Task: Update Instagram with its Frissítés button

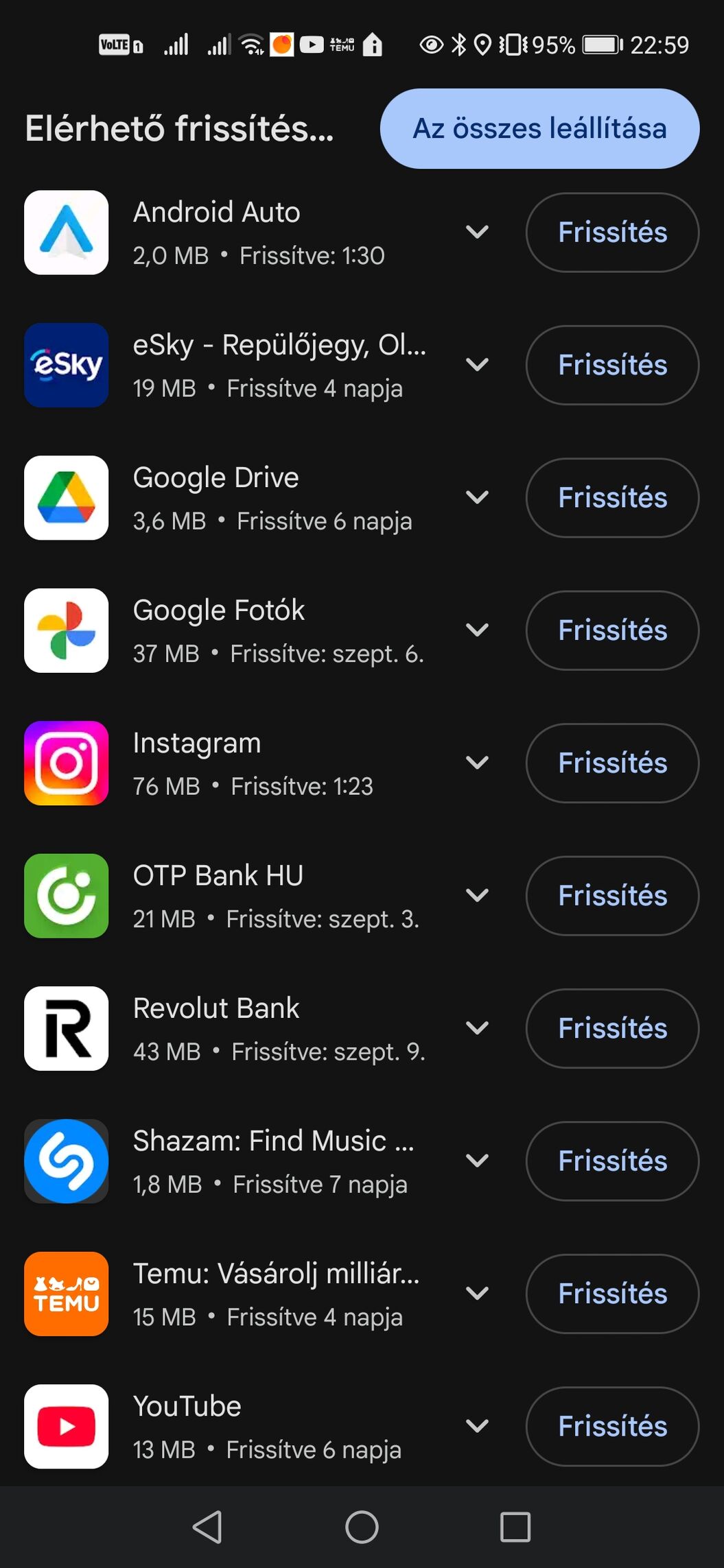Action: click(612, 763)
